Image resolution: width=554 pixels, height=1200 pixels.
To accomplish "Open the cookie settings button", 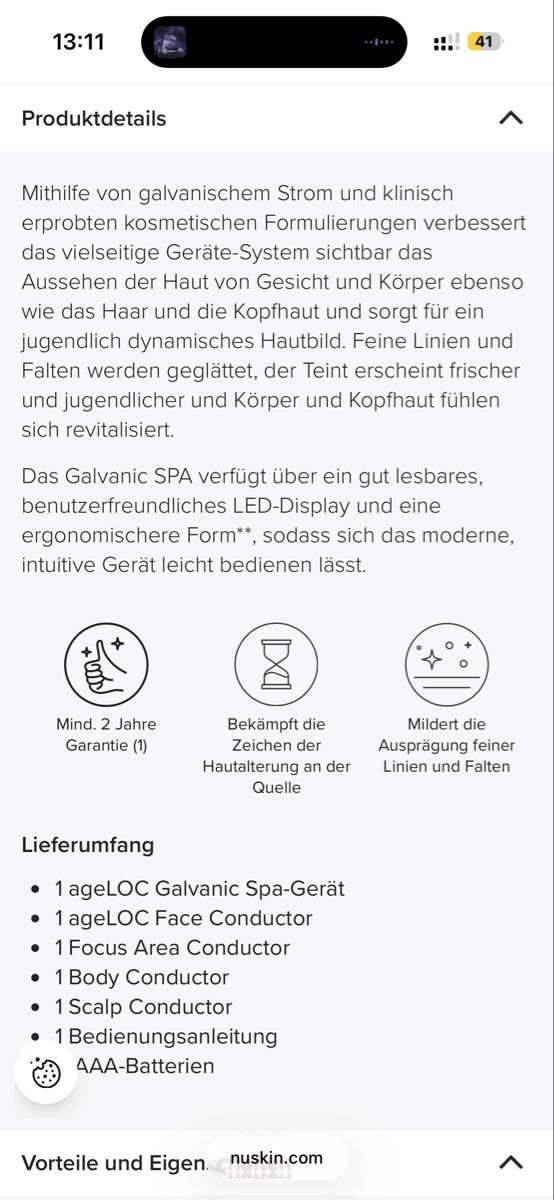I will (x=46, y=1073).
